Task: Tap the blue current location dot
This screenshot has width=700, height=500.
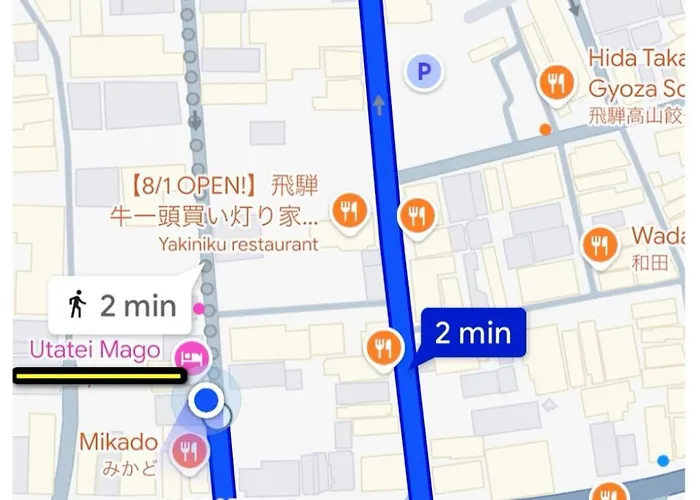Action: click(x=207, y=400)
